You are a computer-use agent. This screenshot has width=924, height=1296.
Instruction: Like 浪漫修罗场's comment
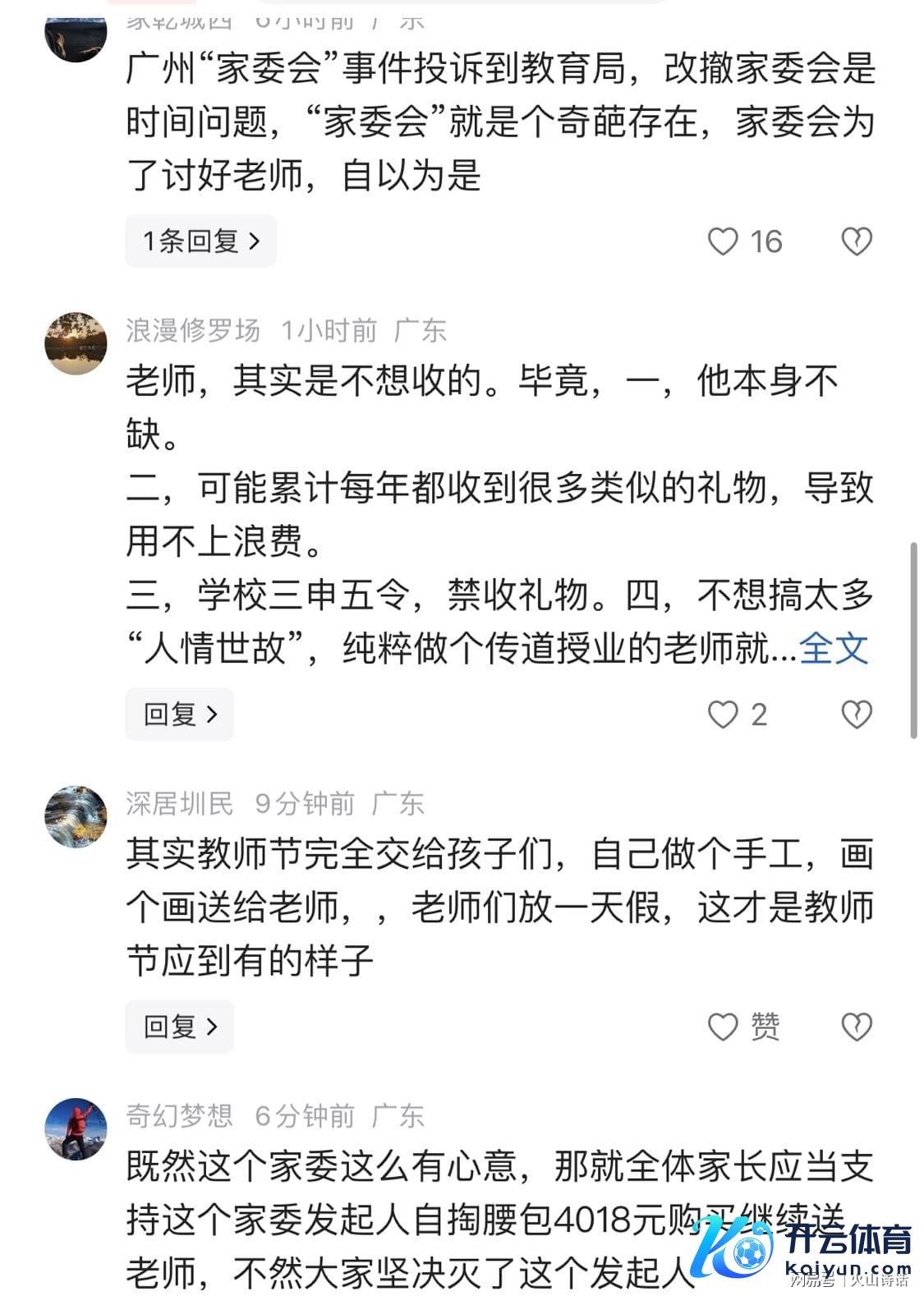[x=724, y=715]
